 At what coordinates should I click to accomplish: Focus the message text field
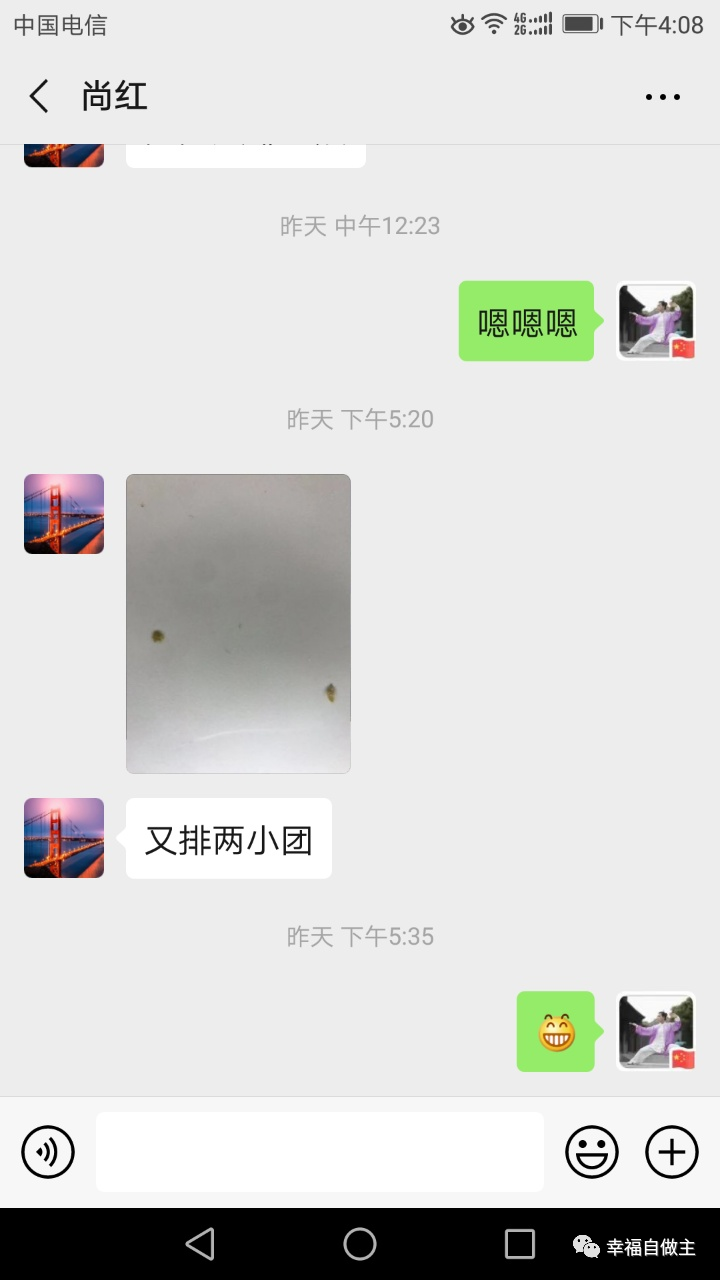[320, 1152]
